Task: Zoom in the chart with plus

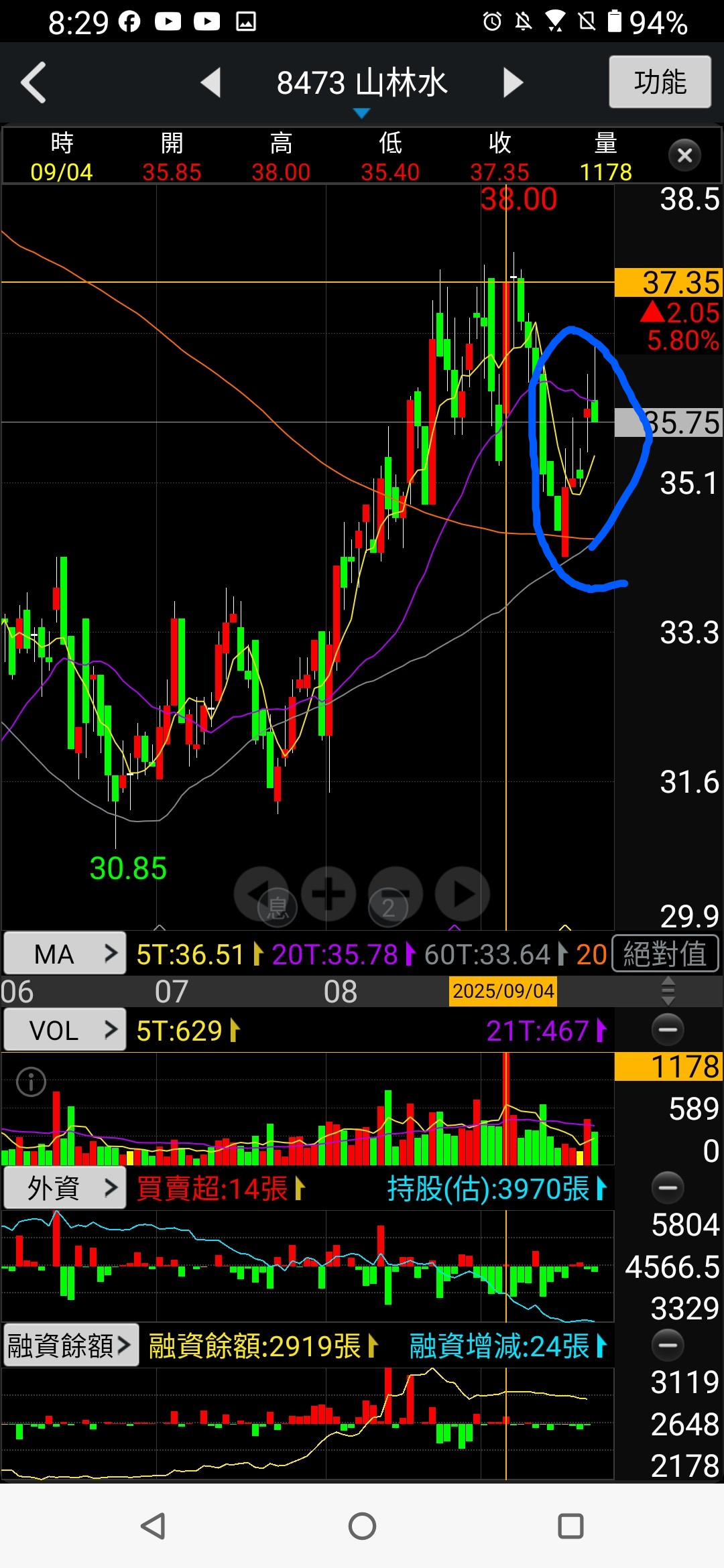Action: (x=328, y=894)
